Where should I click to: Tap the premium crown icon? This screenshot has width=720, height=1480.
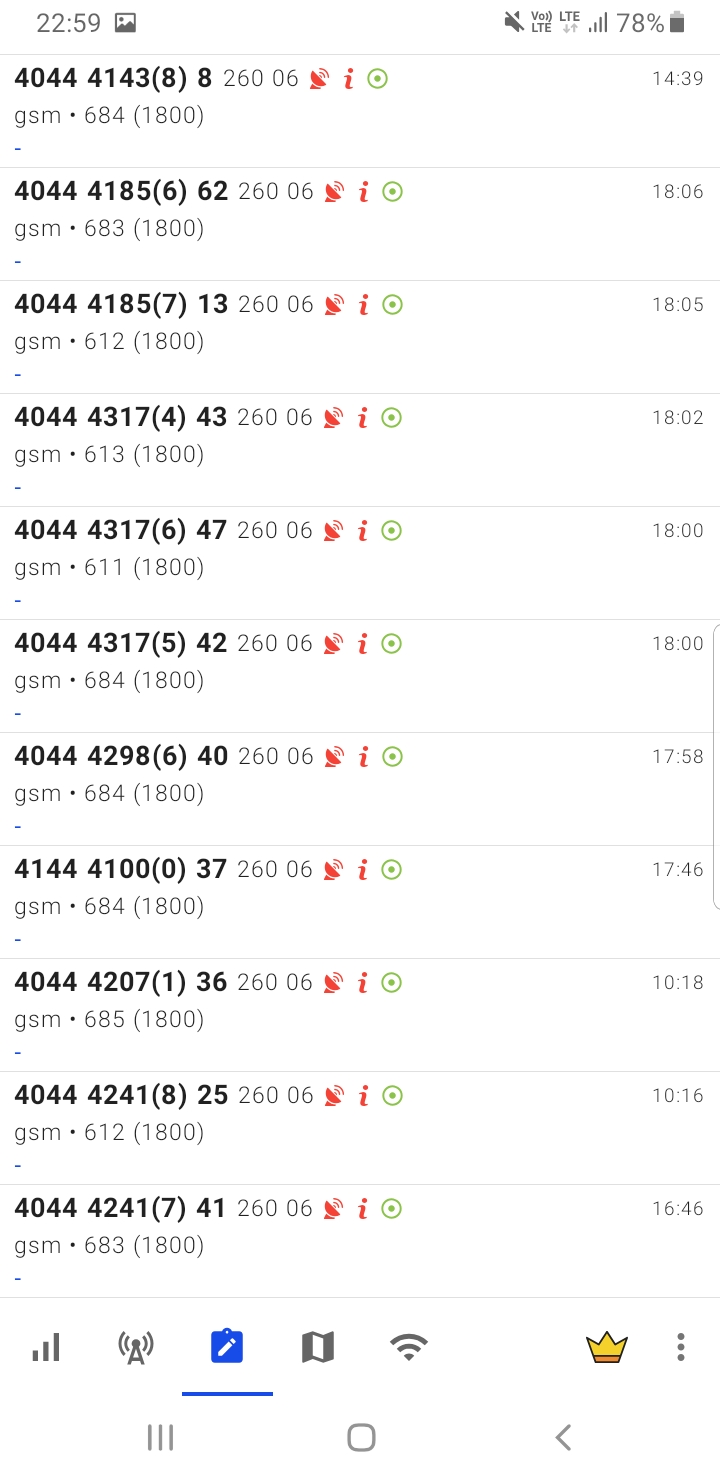(606, 1347)
